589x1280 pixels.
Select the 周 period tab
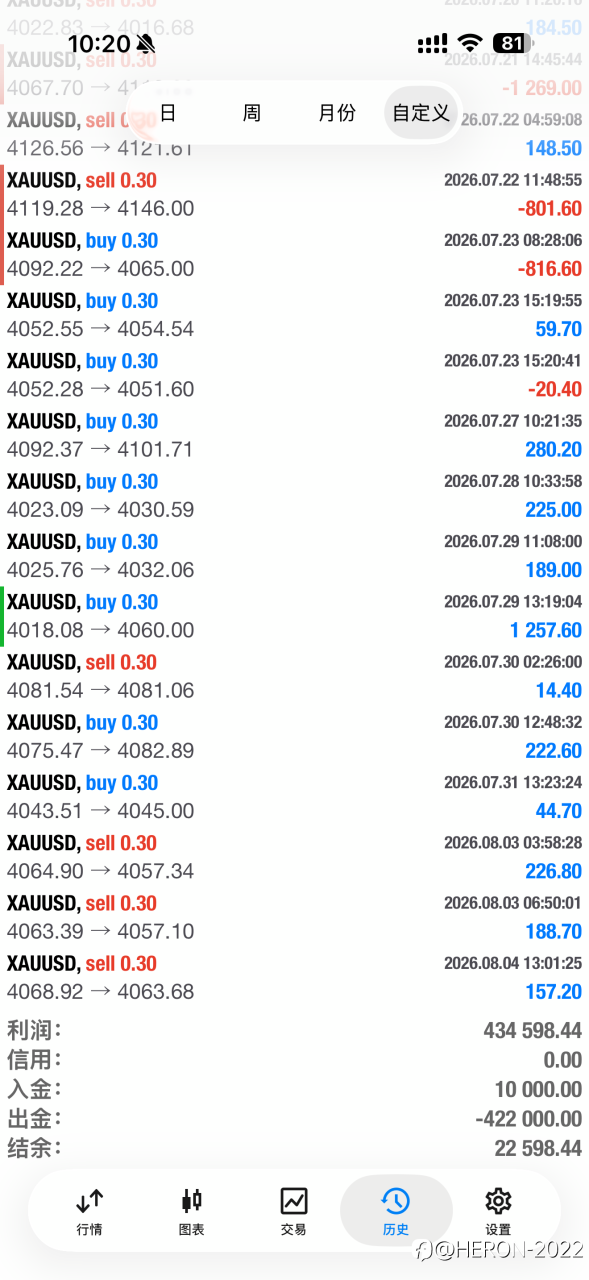pyautogui.click(x=252, y=113)
